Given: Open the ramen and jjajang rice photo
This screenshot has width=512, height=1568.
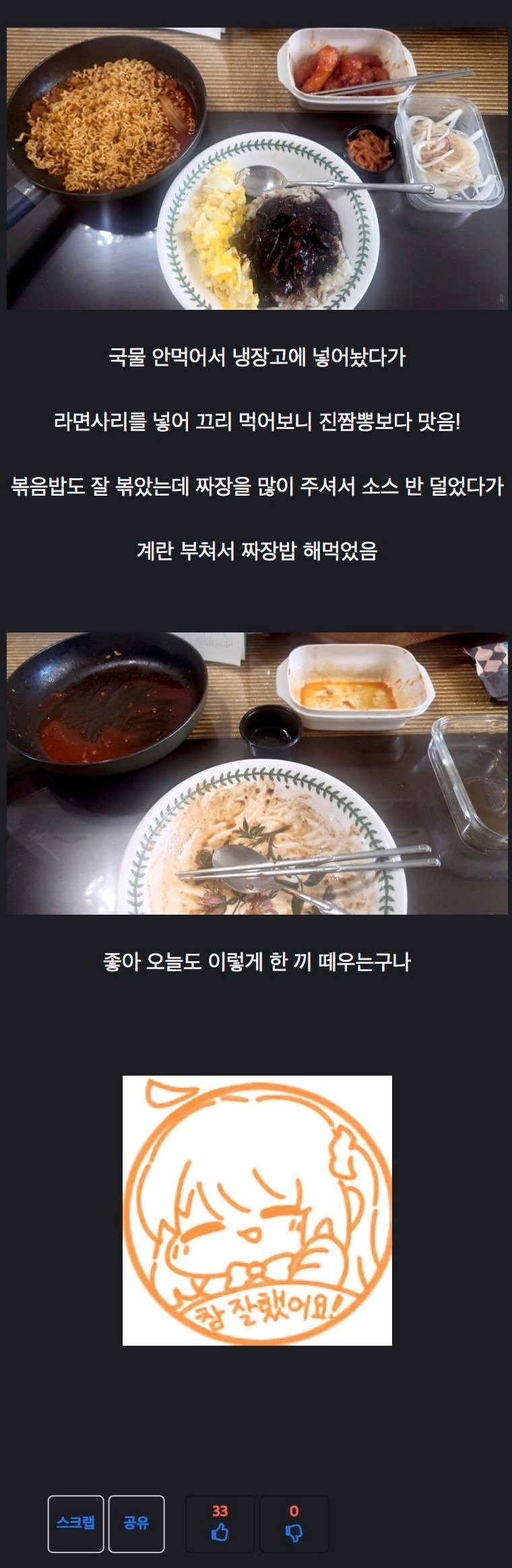Looking at the screenshot, I should [x=257, y=168].
